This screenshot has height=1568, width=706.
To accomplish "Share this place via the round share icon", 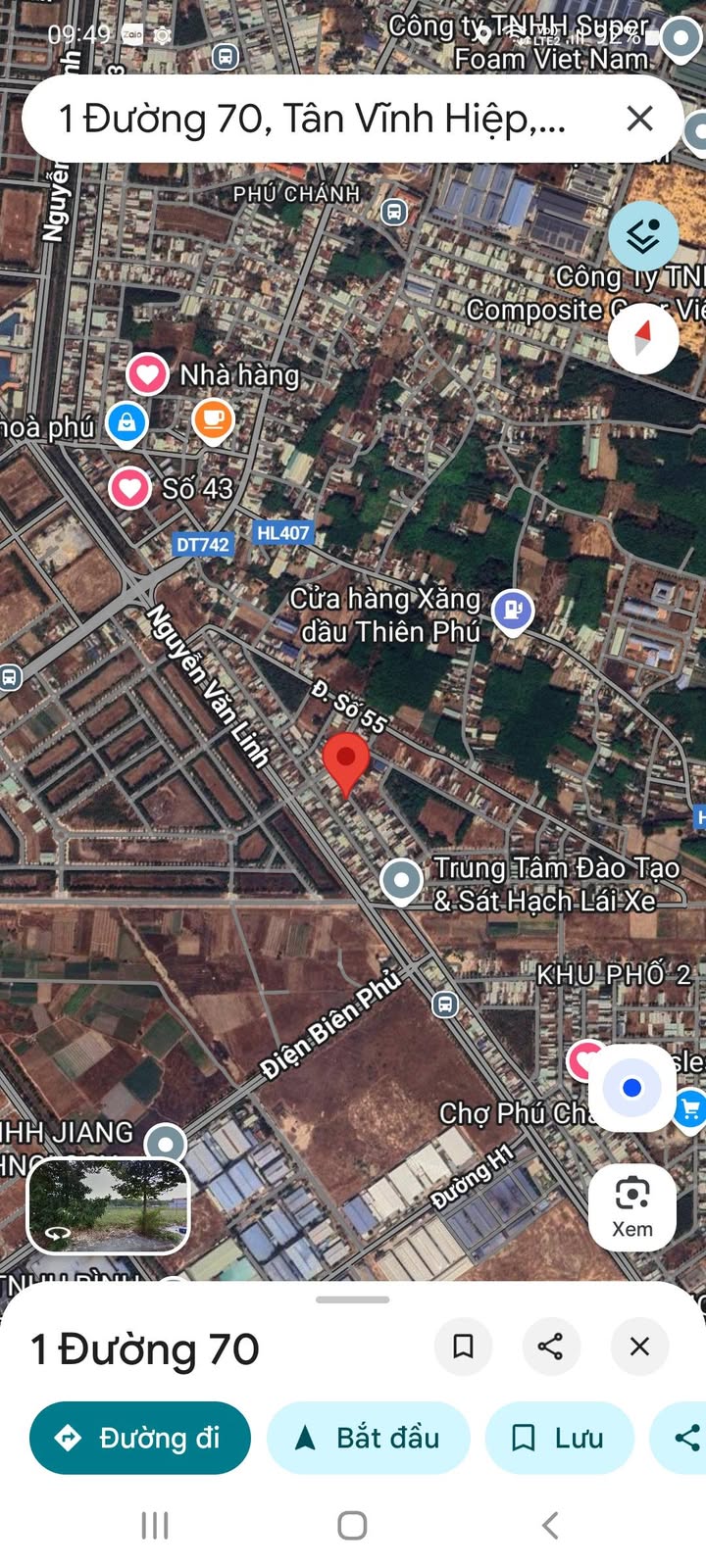I will pos(551,1347).
